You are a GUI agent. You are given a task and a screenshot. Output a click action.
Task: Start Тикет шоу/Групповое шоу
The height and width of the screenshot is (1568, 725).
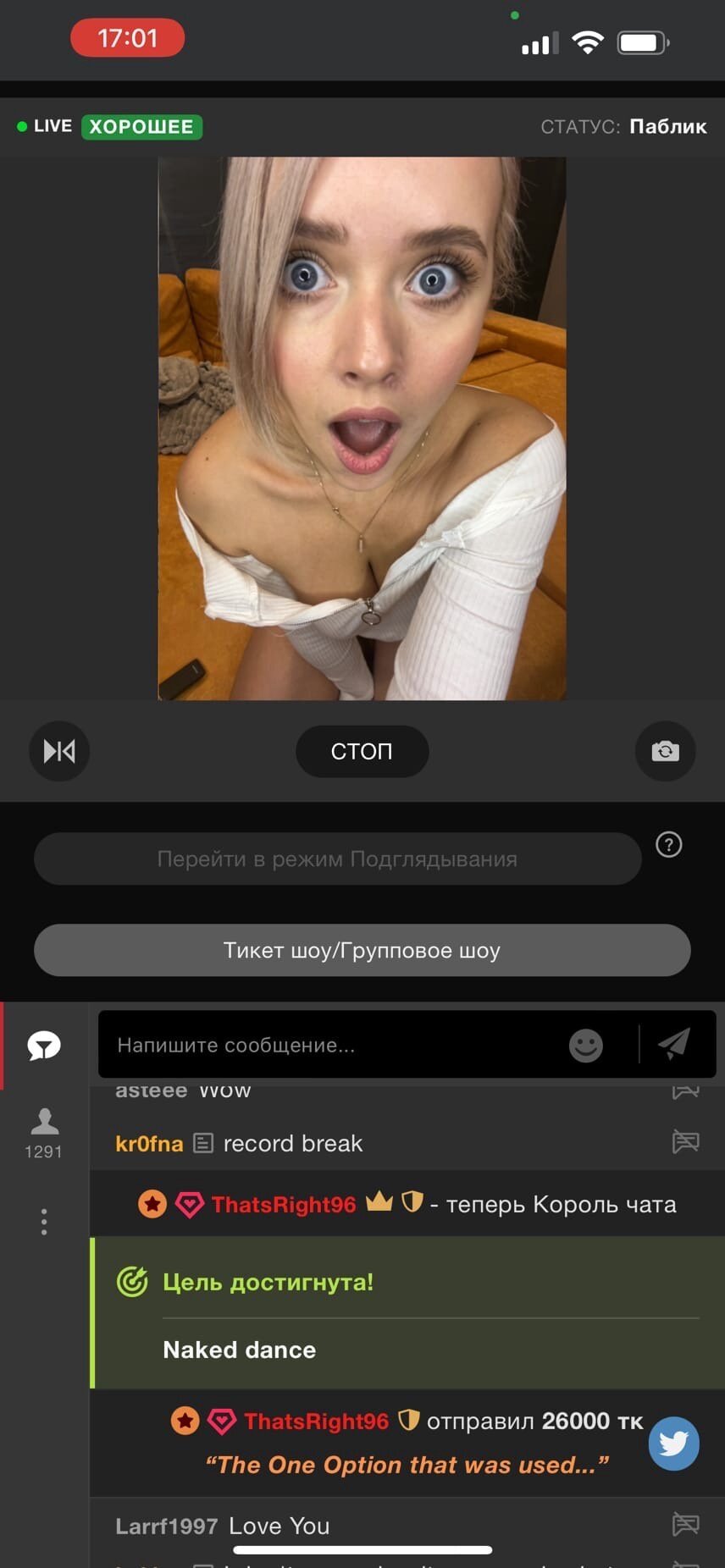pos(362,950)
